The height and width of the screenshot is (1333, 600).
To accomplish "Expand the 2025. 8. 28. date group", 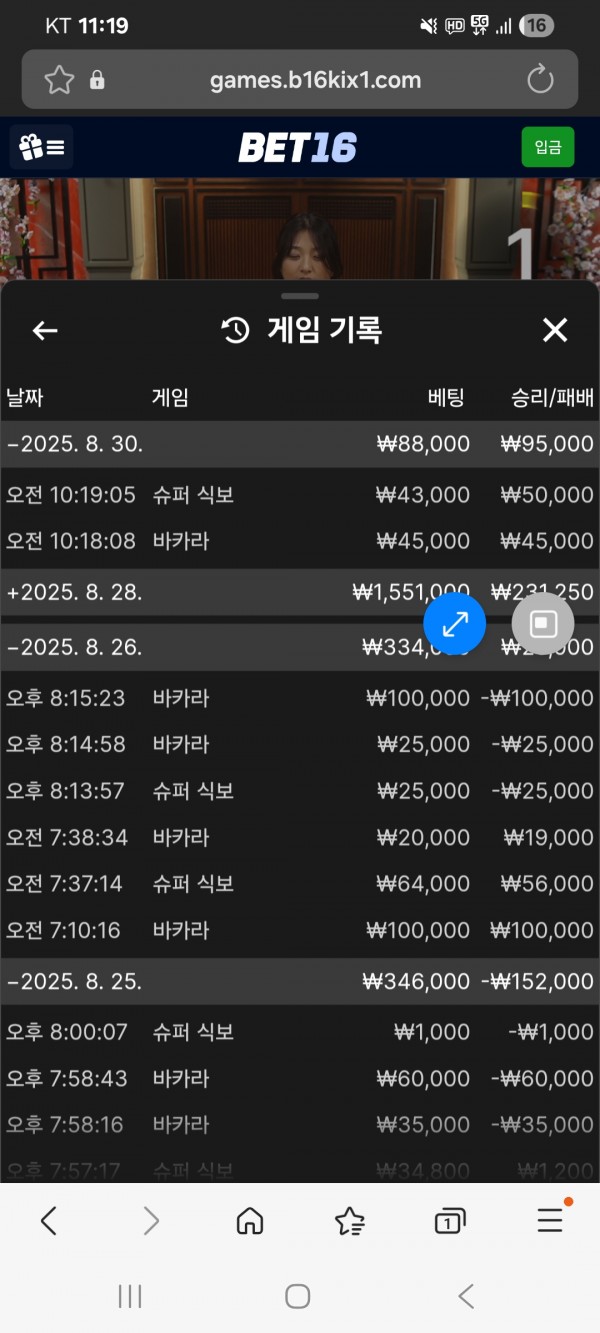I will tap(300, 592).
